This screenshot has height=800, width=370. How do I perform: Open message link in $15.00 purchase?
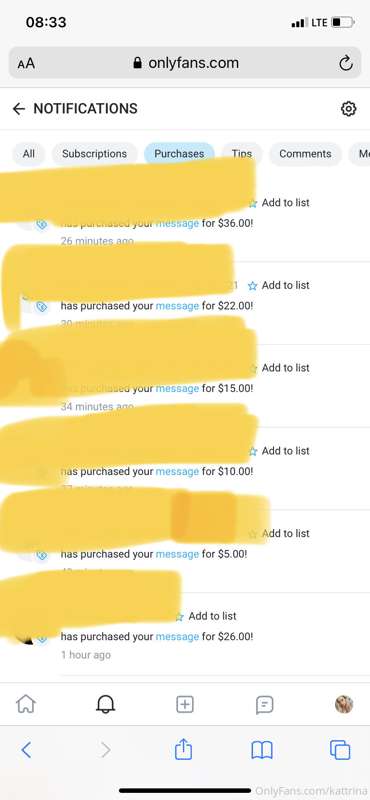pyautogui.click(x=177, y=388)
